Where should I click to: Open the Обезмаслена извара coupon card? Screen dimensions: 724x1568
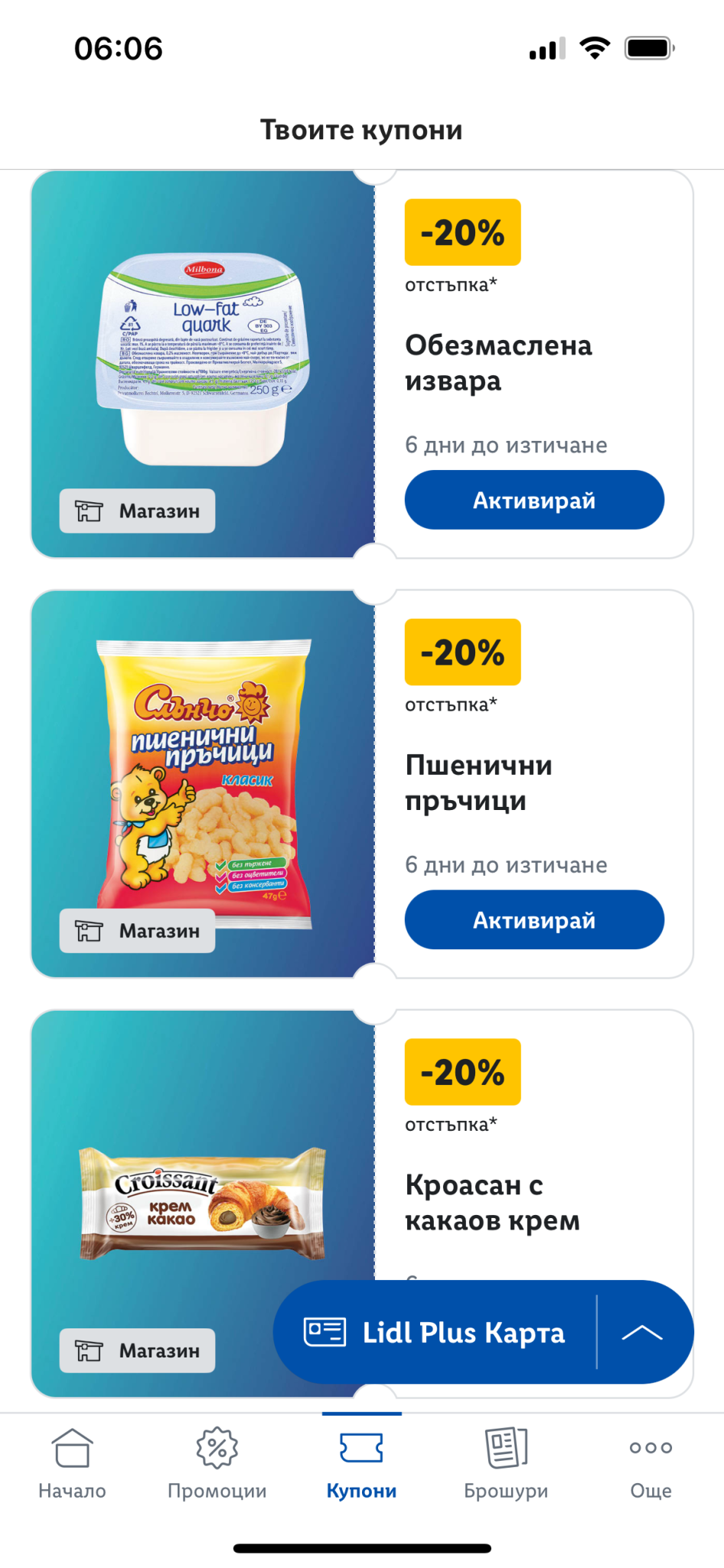(361, 364)
